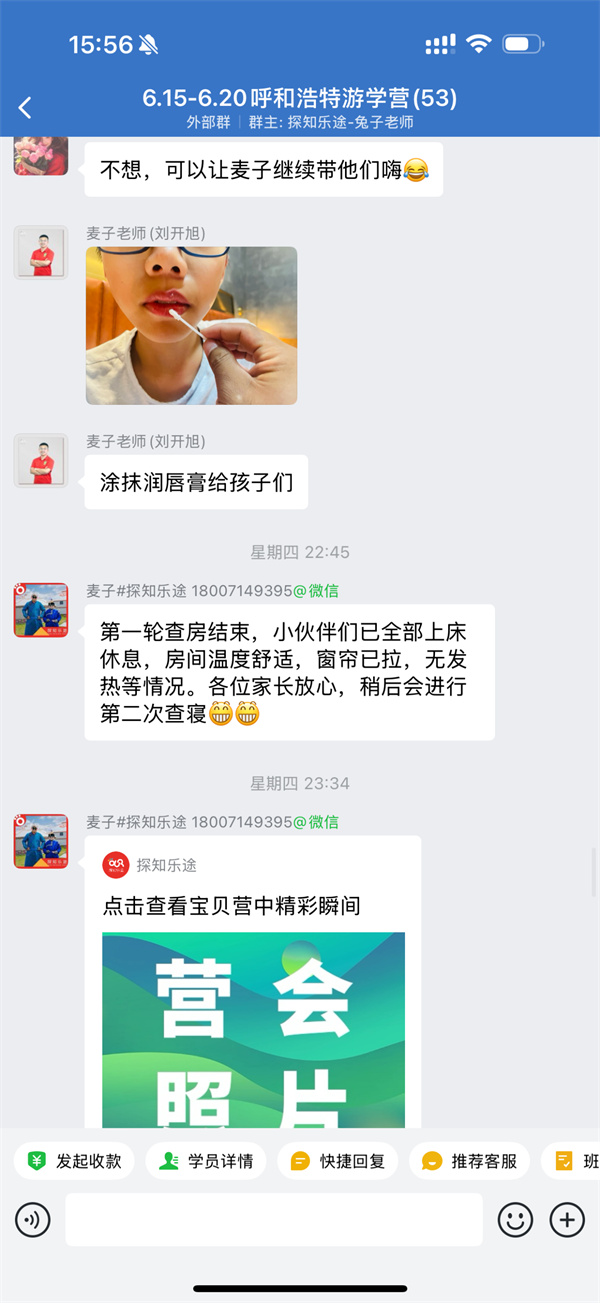The width and height of the screenshot is (600, 1303).
Task: Open 麦子老师's avatar above the photo
Action: tap(41, 252)
